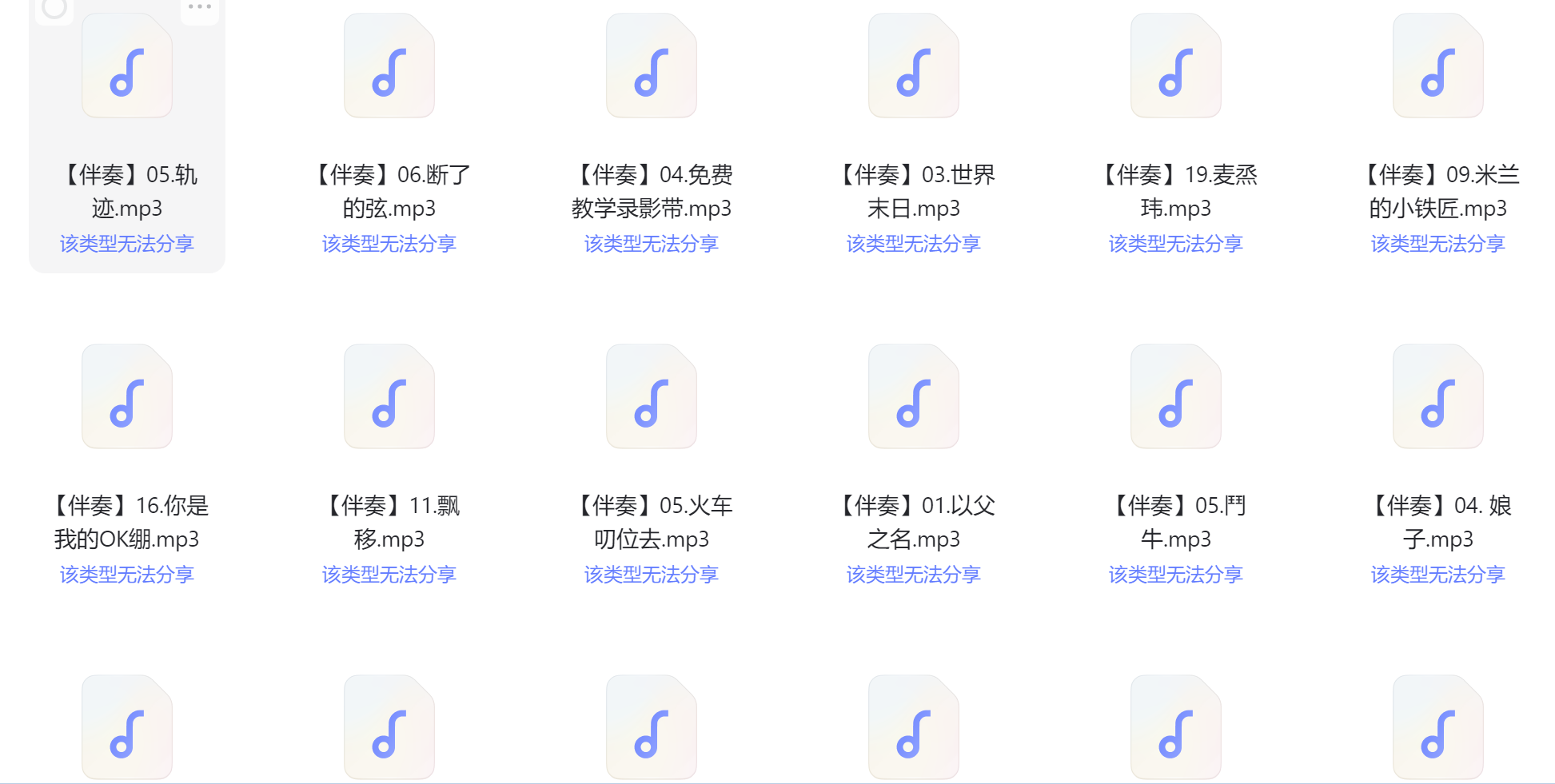Open the file 【伴奏】03.世界末日.mp3
Image resolution: width=1555 pixels, height=784 pixels.
coord(914,68)
